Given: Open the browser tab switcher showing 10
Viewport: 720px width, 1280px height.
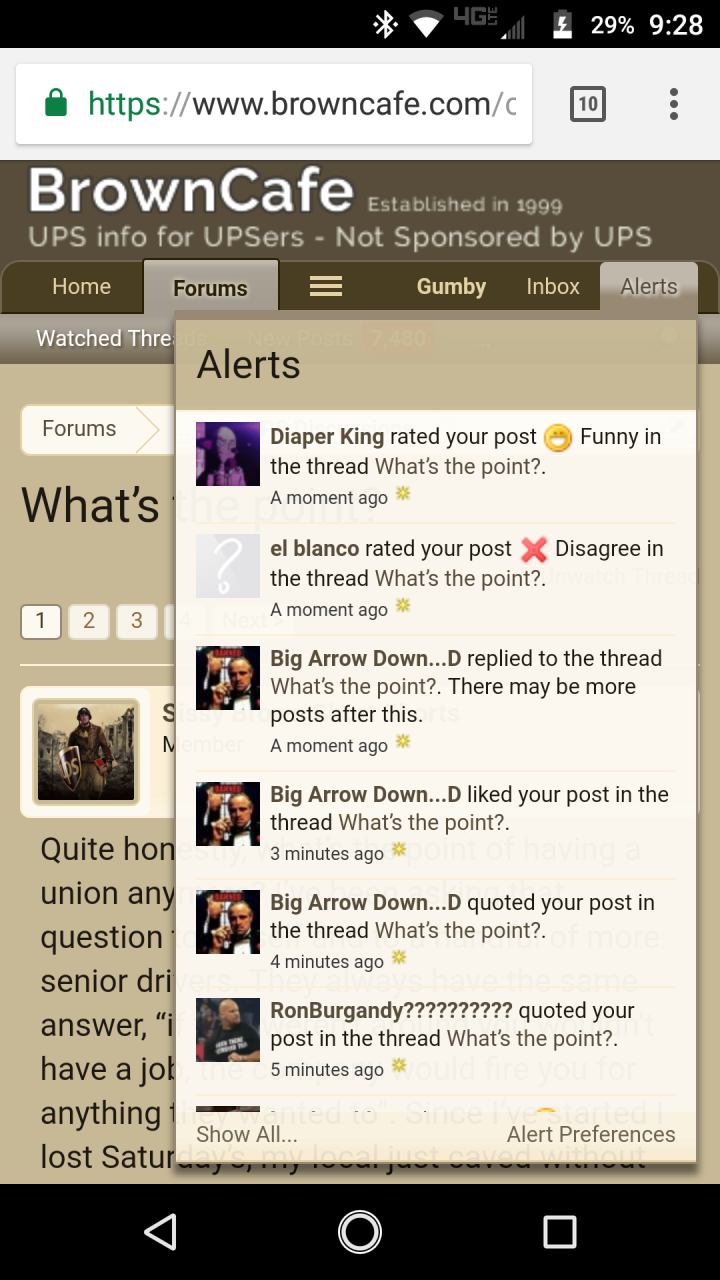Looking at the screenshot, I should pos(587,104).
